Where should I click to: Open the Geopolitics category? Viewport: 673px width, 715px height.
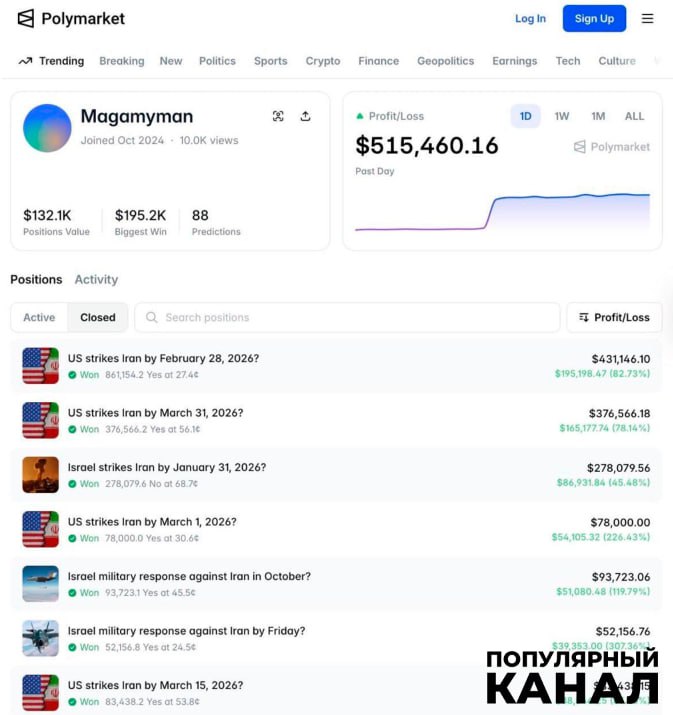point(446,61)
